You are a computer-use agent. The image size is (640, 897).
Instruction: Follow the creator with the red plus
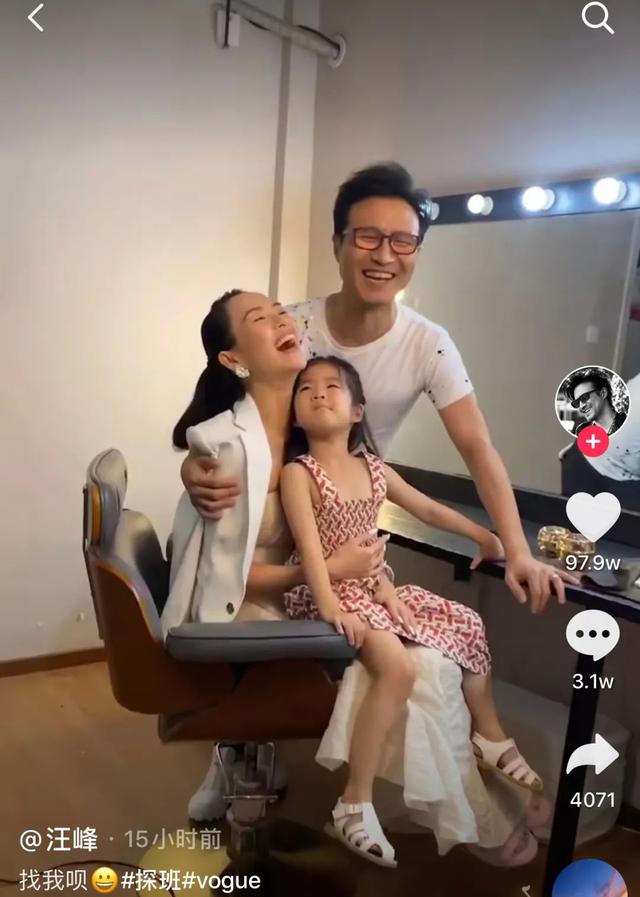coord(592,441)
